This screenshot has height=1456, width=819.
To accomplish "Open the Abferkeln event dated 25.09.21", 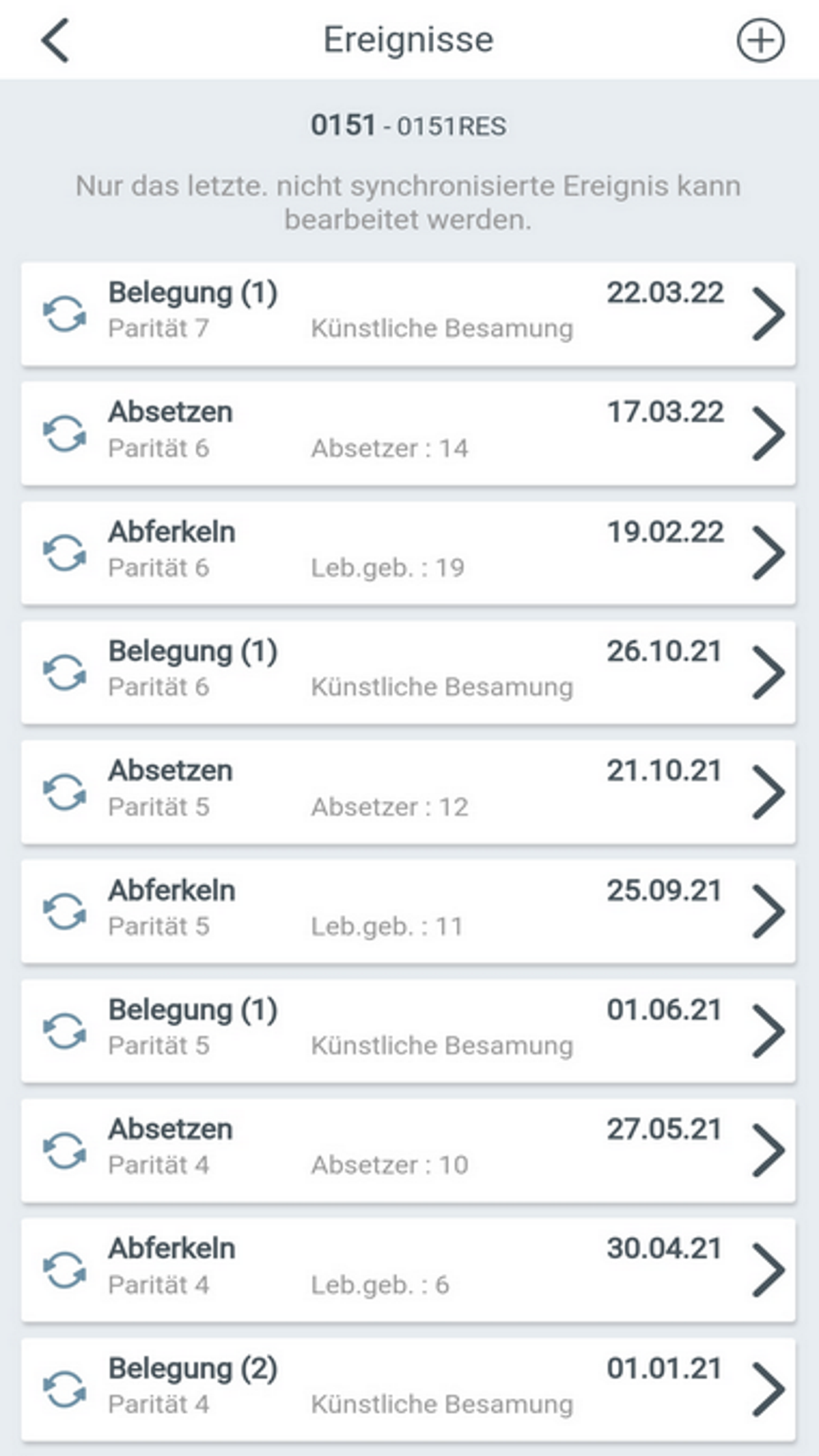I will [x=408, y=911].
